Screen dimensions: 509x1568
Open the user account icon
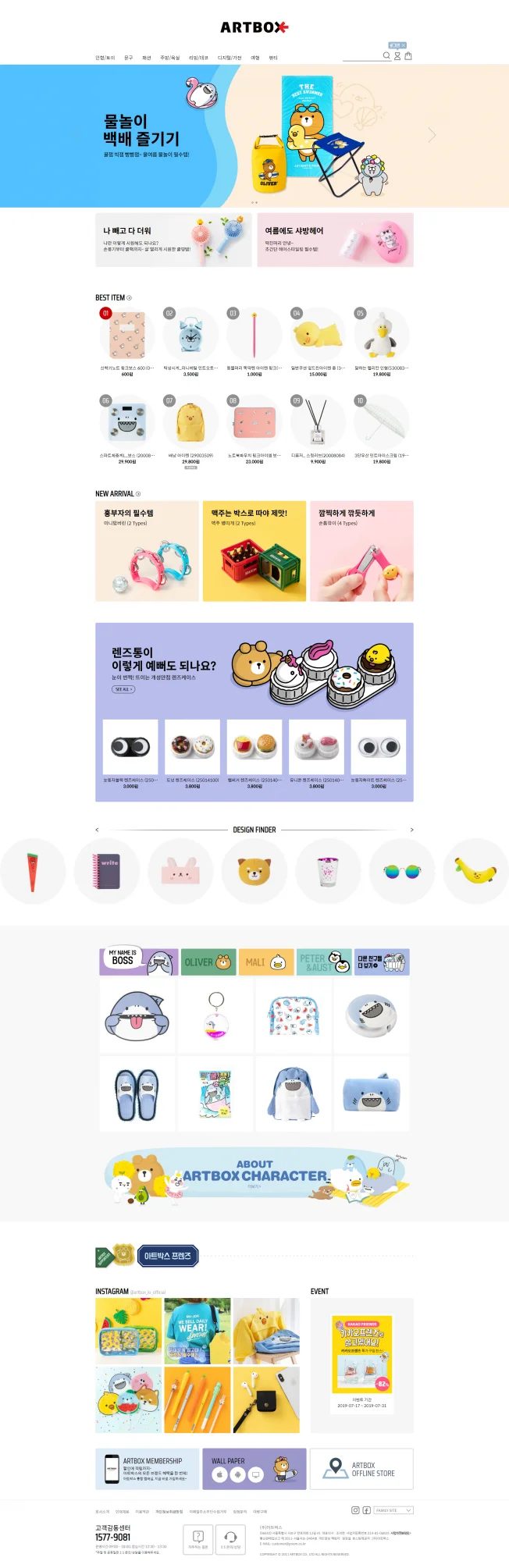coord(397,56)
